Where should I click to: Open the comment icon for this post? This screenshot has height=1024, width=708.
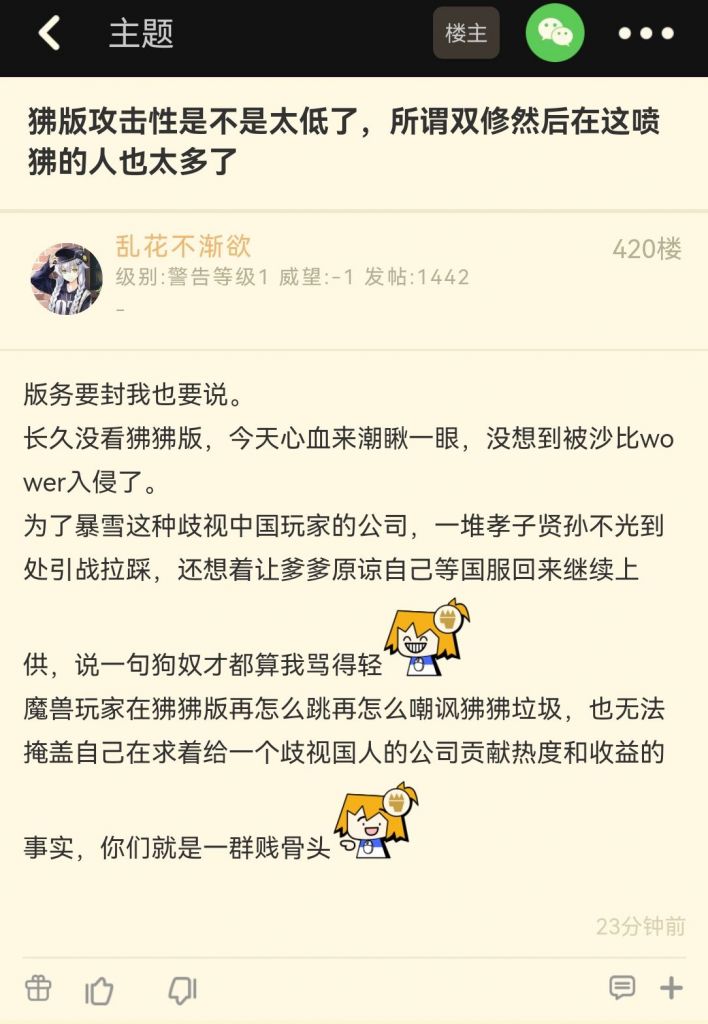(622, 988)
